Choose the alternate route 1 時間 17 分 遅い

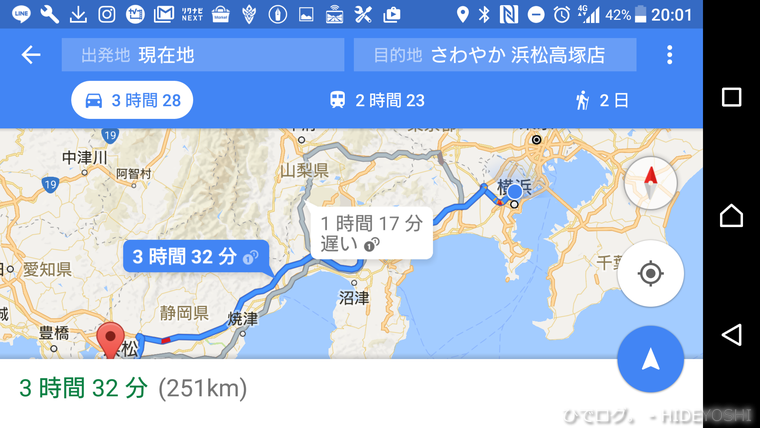click(372, 233)
